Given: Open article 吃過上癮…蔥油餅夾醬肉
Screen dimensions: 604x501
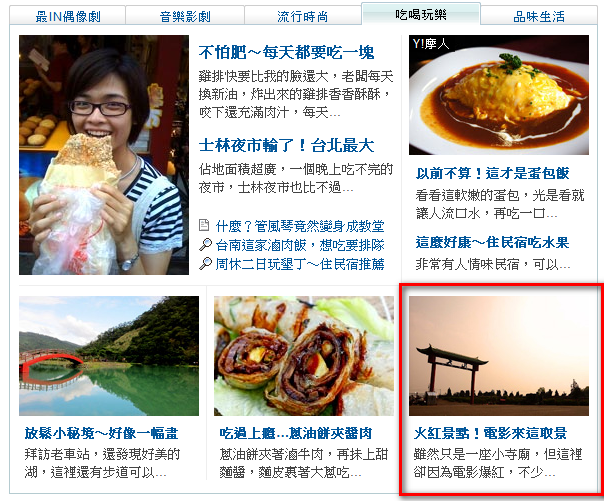Looking at the screenshot, I should click(x=295, y=433).
